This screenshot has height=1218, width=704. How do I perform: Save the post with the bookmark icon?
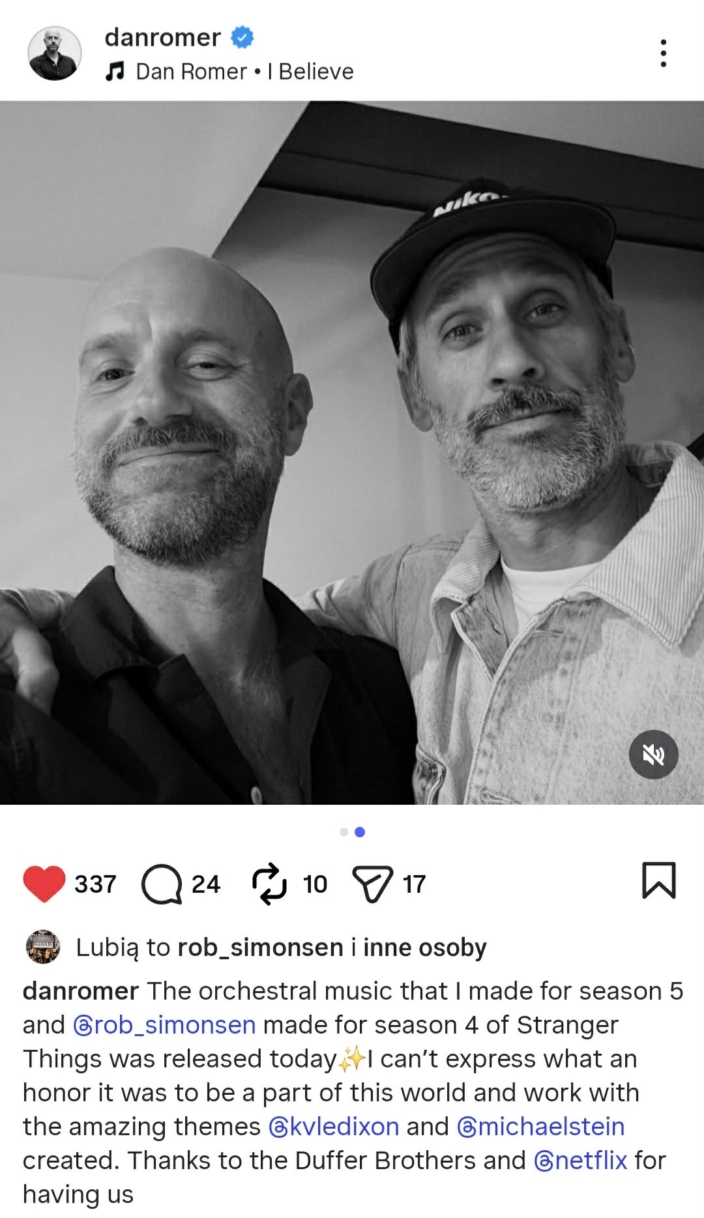click(x=658, y=880)
